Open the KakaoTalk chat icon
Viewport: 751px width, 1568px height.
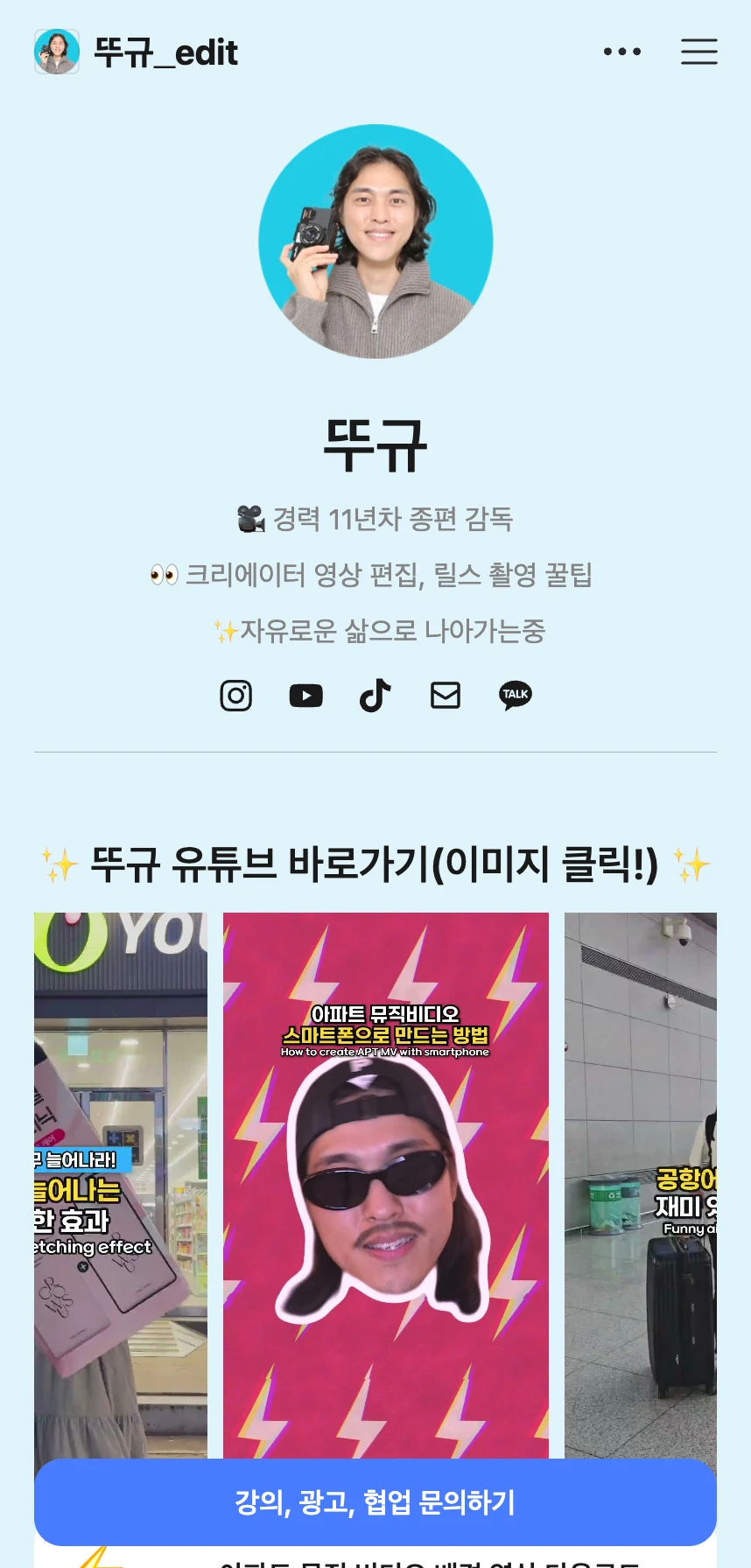(x=516, y=696)
